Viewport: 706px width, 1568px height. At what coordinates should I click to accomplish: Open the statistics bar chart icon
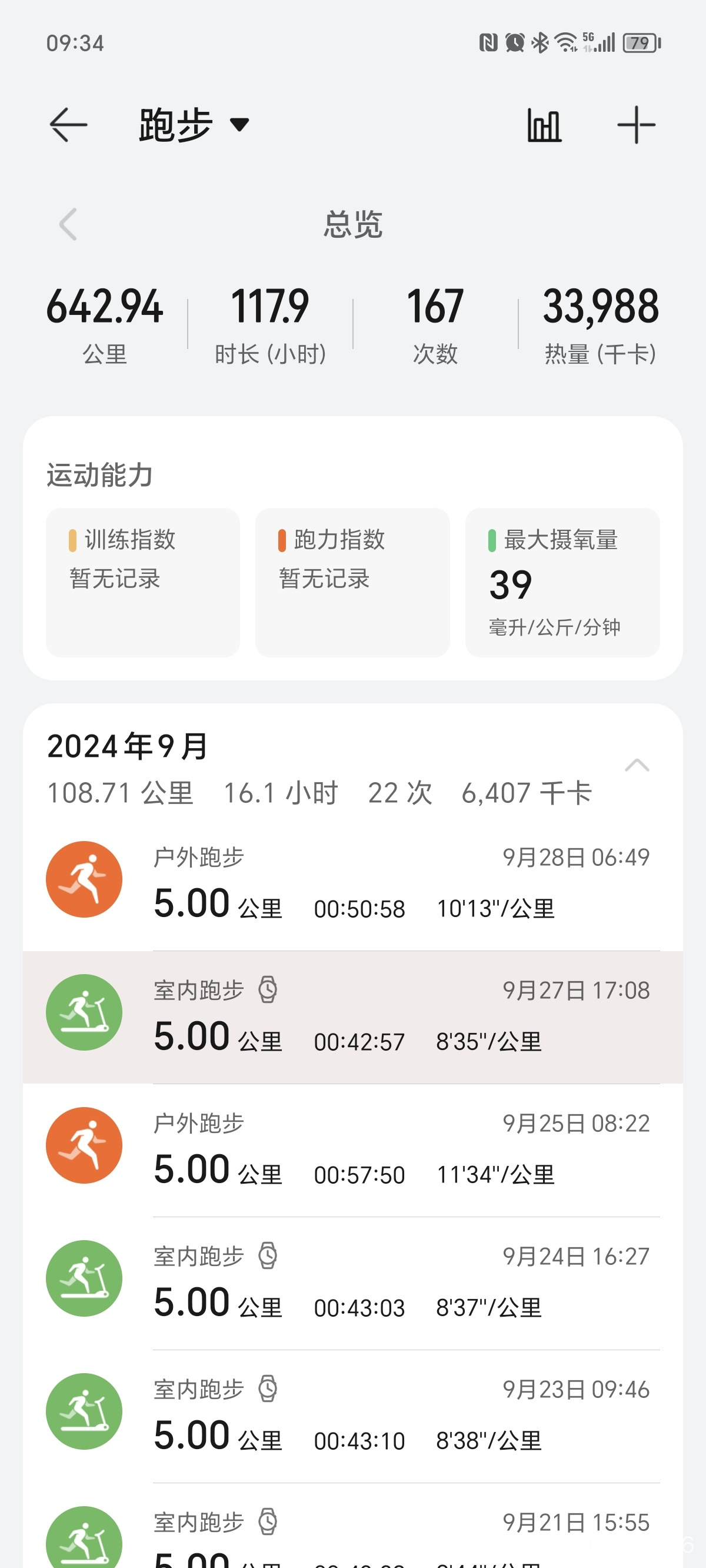point(544,125)
